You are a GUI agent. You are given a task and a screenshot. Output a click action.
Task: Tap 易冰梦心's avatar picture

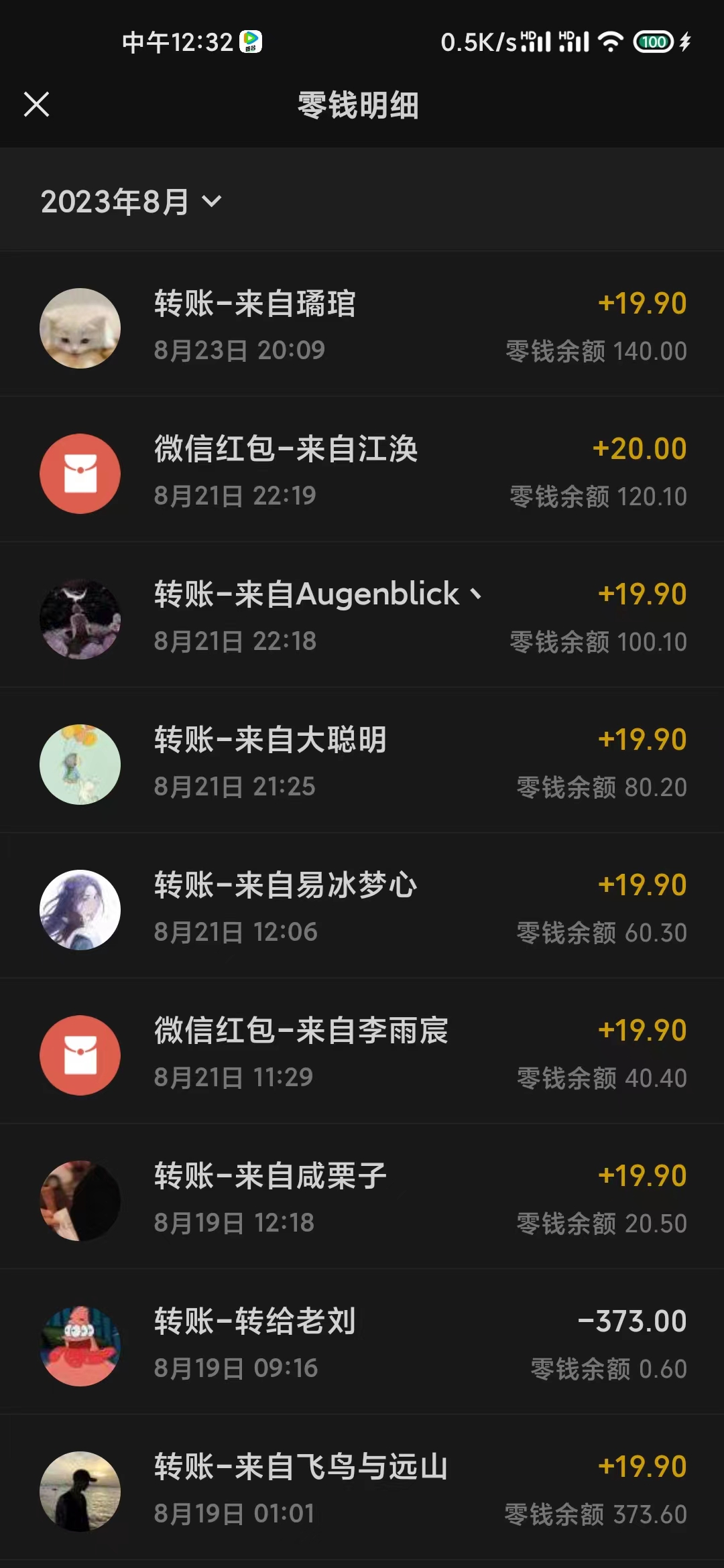pyautogui.click(x=80, y=908)
